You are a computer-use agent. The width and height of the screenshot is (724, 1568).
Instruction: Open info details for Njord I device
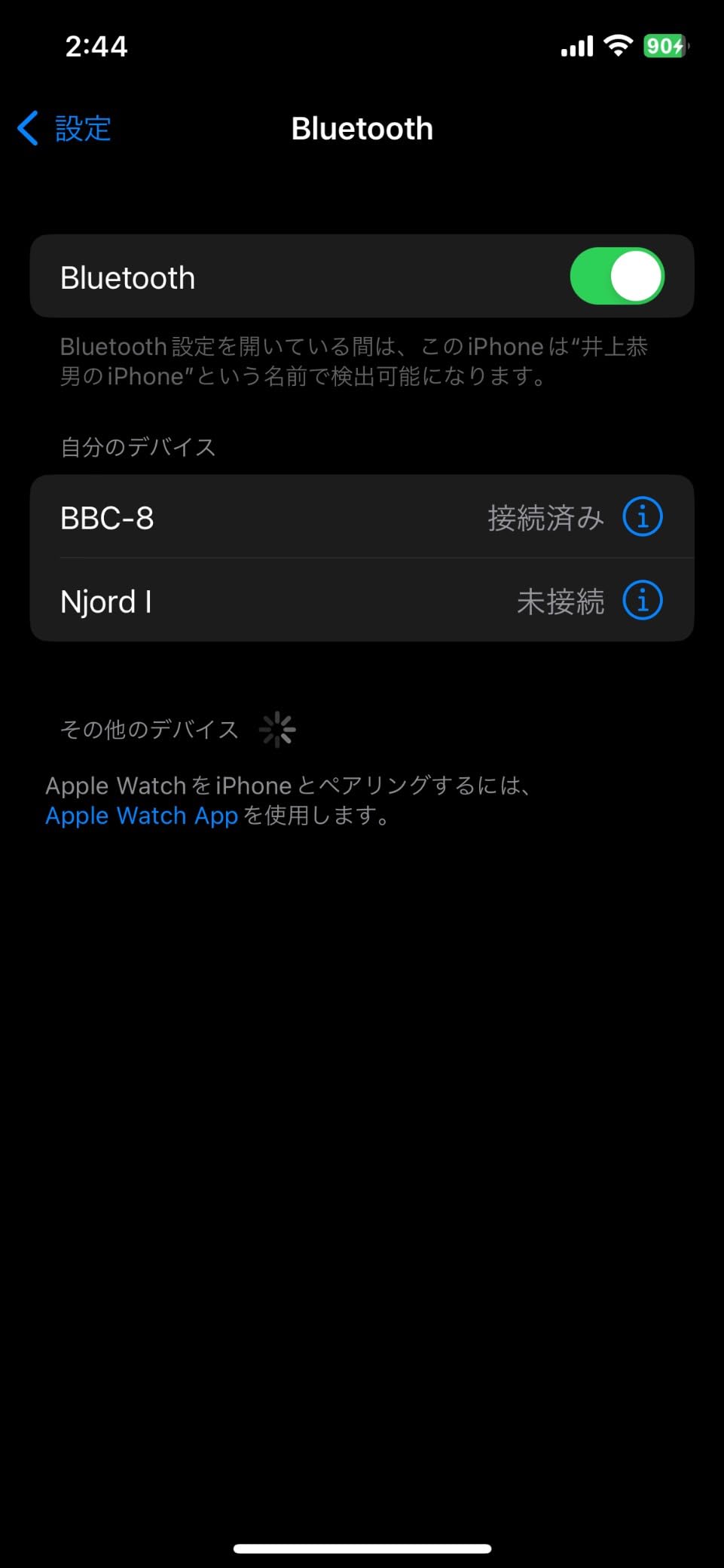pos(641,601)
